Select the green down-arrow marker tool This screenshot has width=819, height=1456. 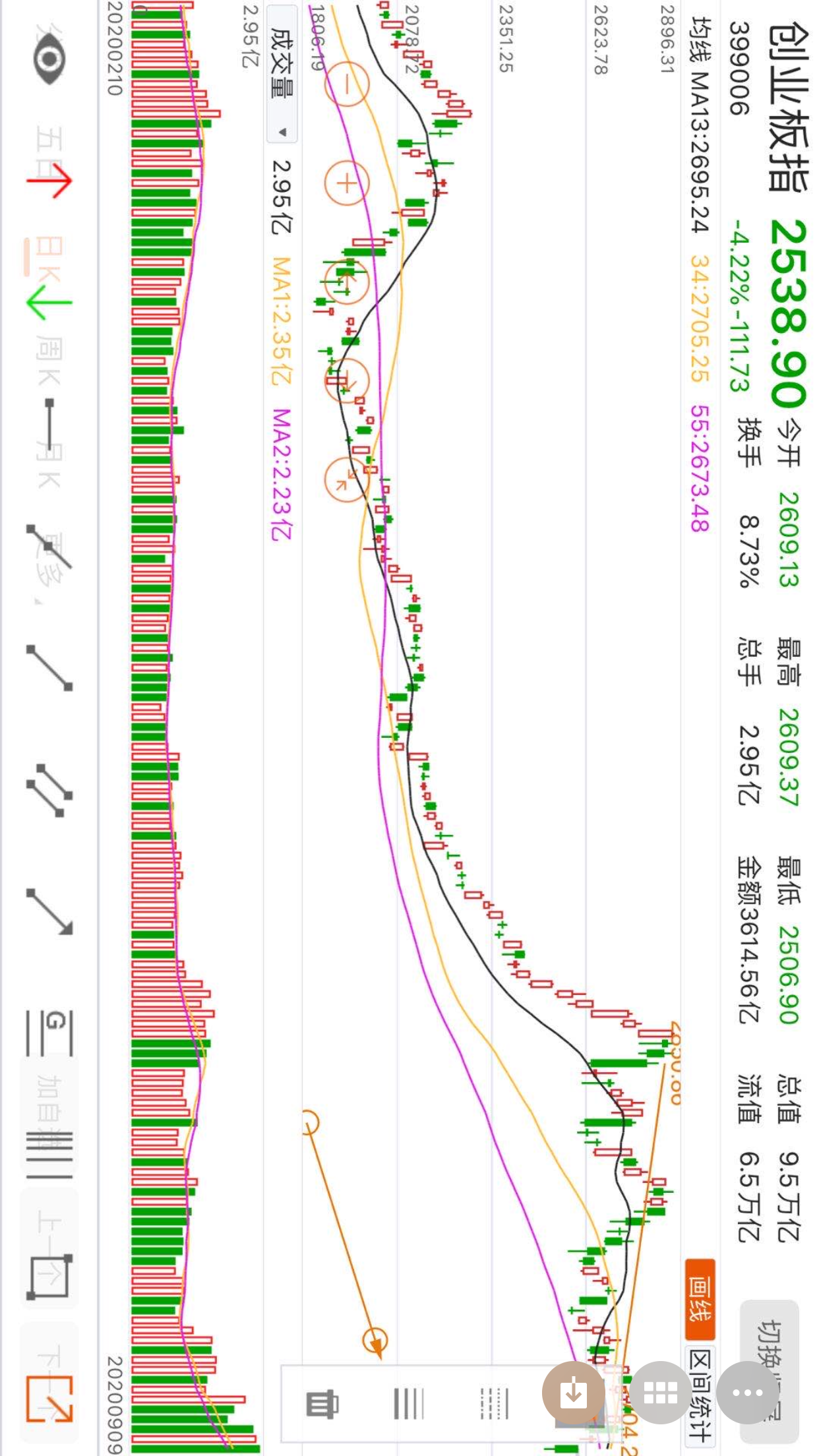click(49, 303)
